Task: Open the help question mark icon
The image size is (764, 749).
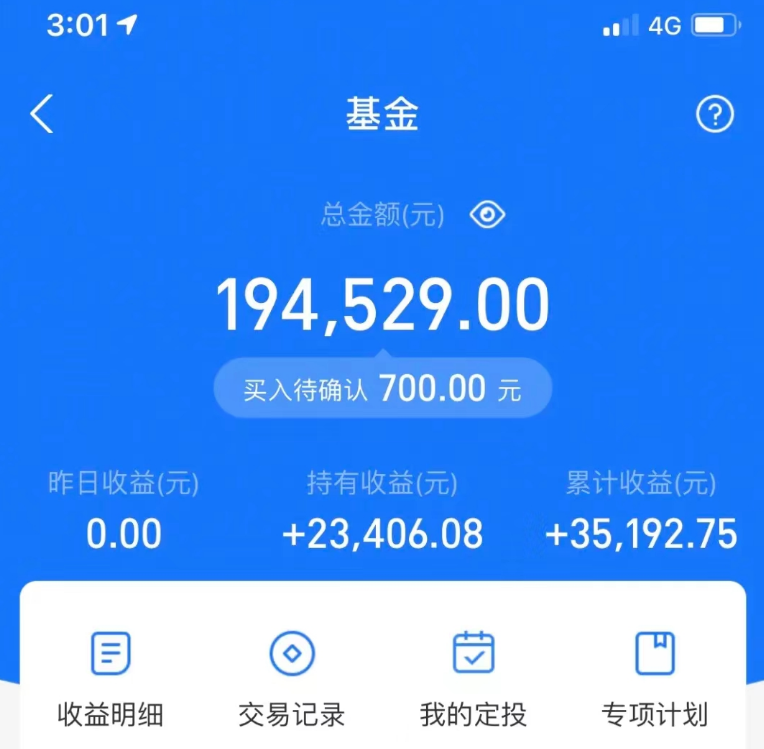Action: [x=714, y=115]
